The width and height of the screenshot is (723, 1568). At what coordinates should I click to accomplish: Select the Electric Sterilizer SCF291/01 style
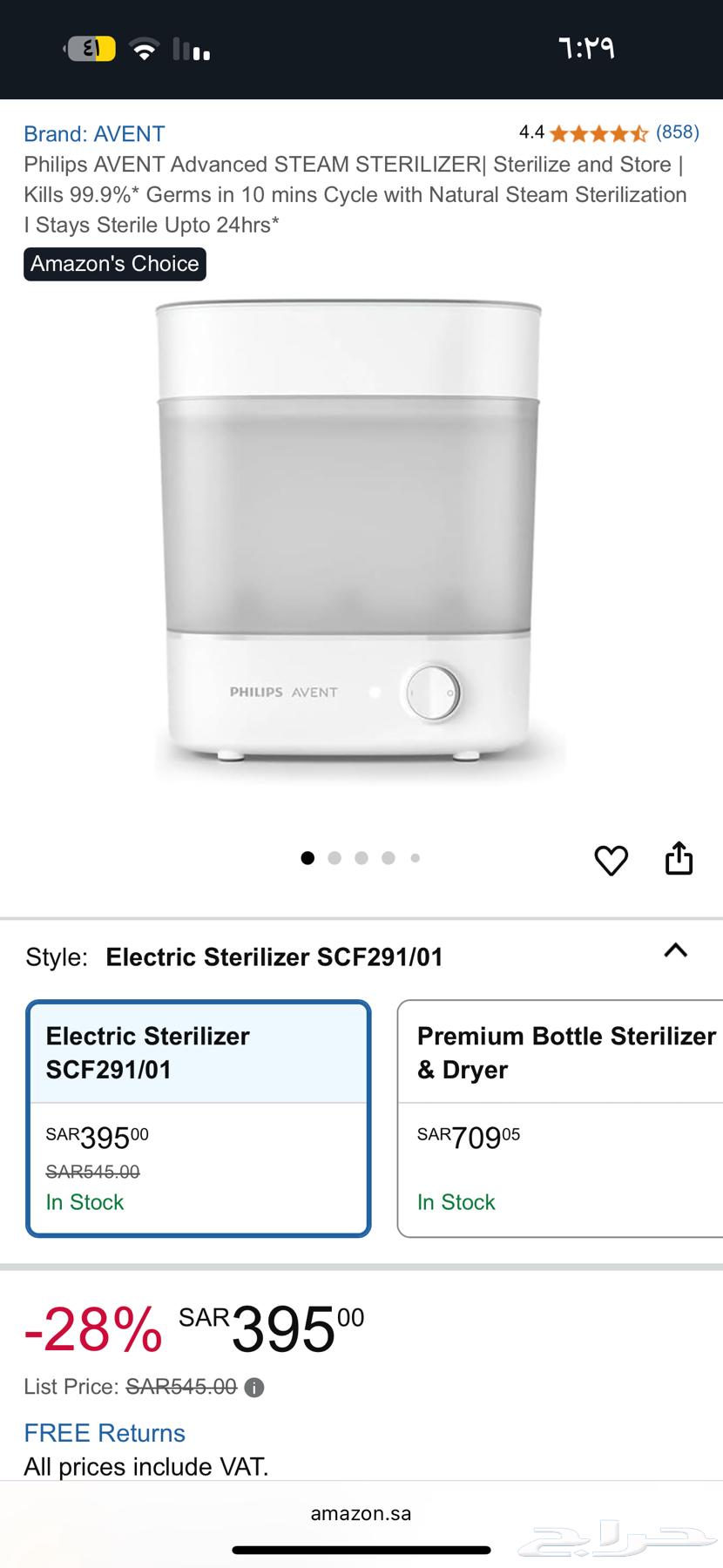click(x=199, y=1118)
